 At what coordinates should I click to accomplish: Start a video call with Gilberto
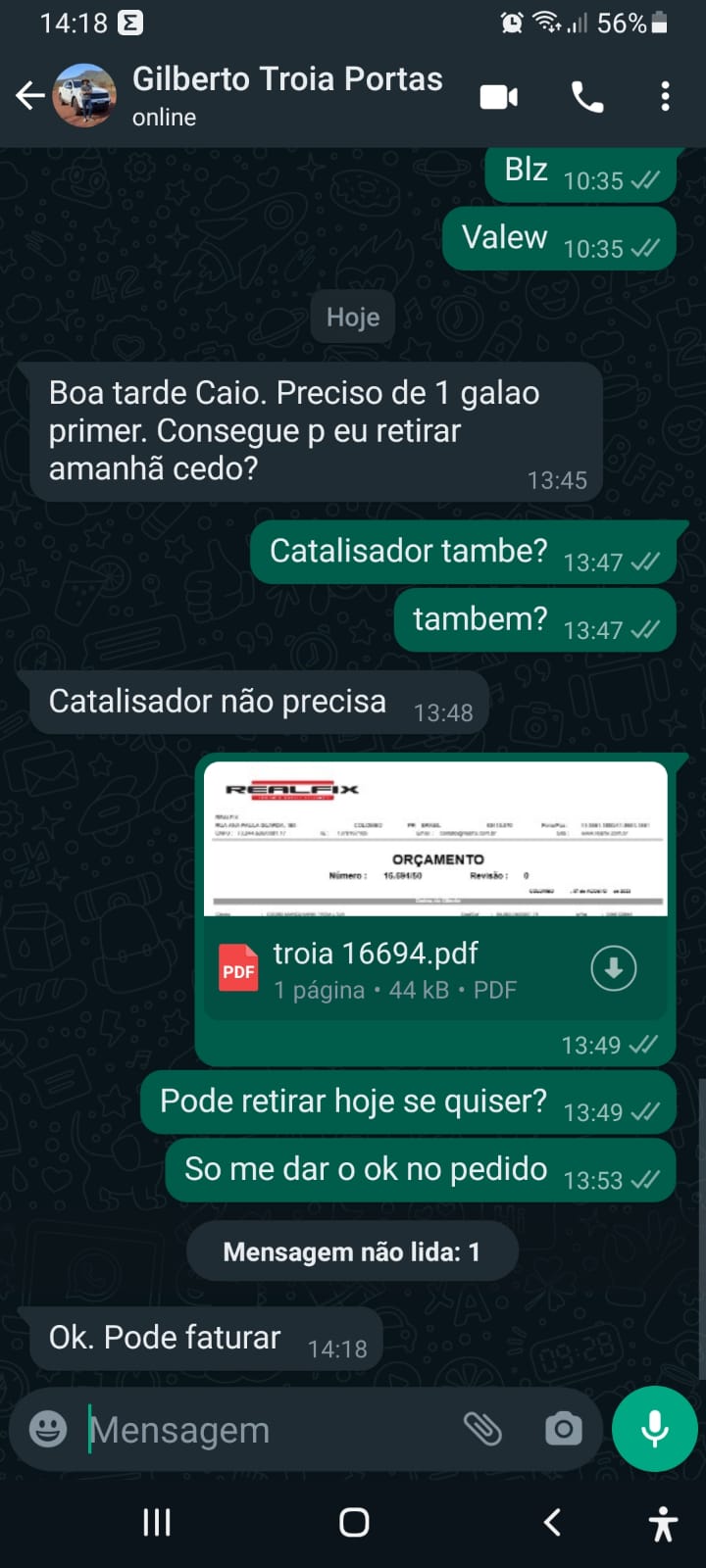tap(499, 97)
